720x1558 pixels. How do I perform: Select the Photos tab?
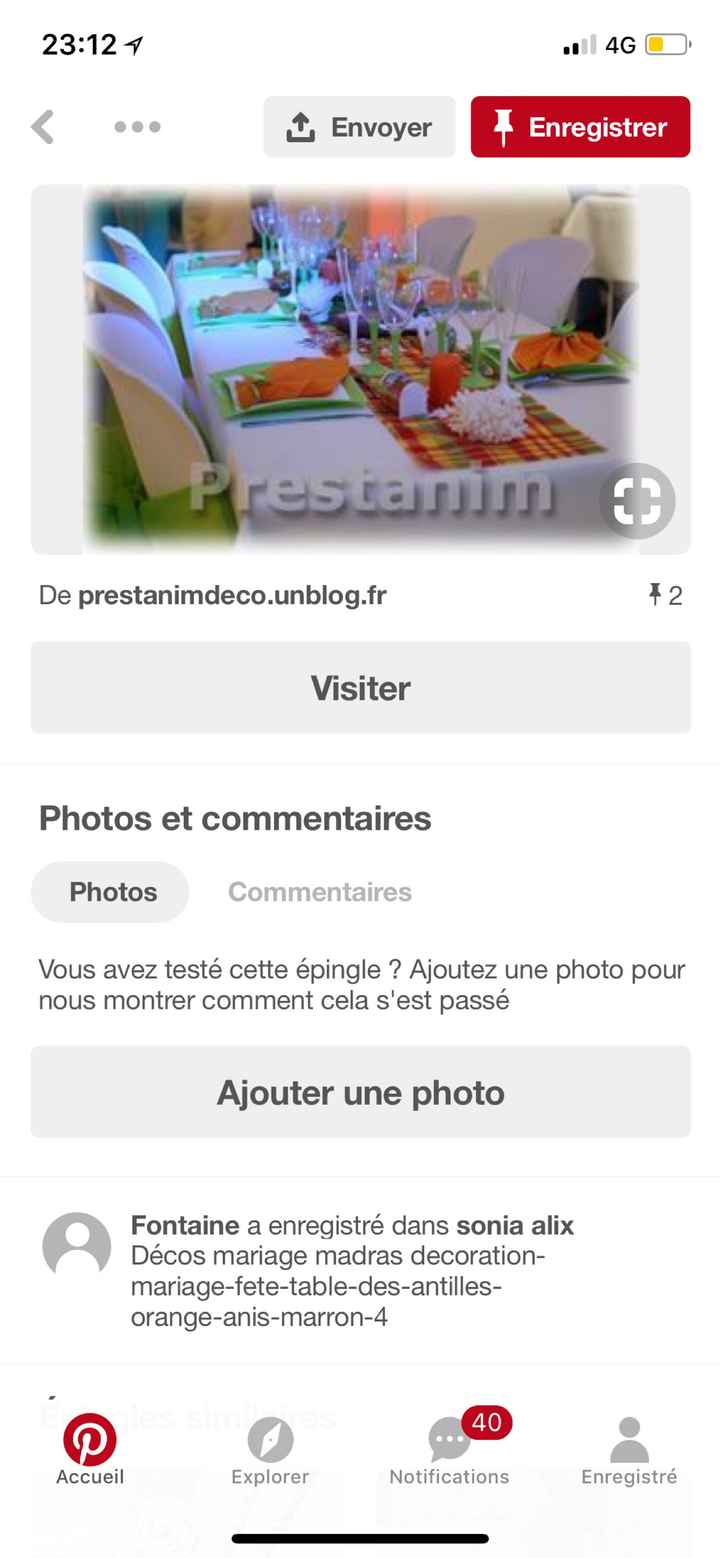[x=110, y=892]
